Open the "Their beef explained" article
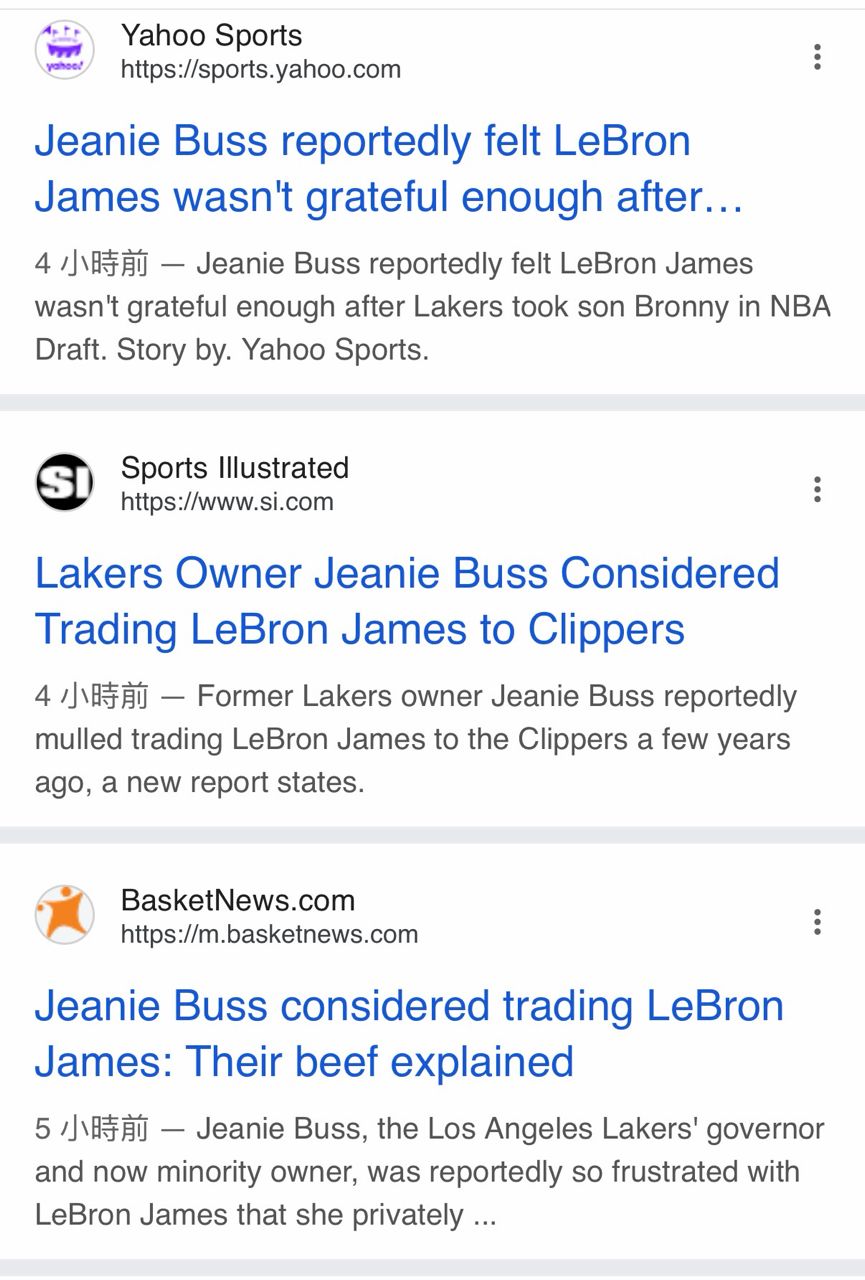Viewport: 865px width, 1280px height. pos(408,1033)
